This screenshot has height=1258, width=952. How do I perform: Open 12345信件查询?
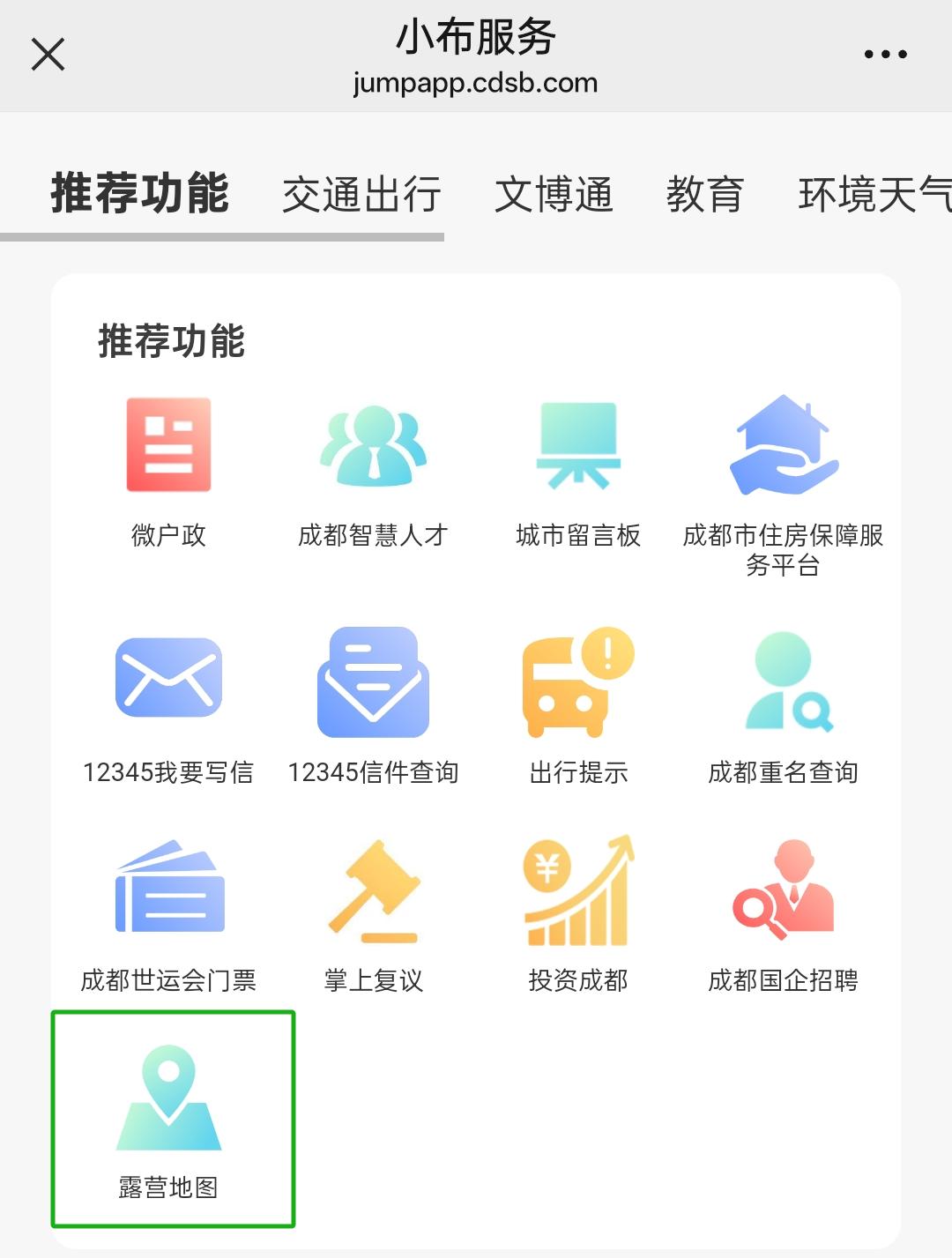point(373,707)
